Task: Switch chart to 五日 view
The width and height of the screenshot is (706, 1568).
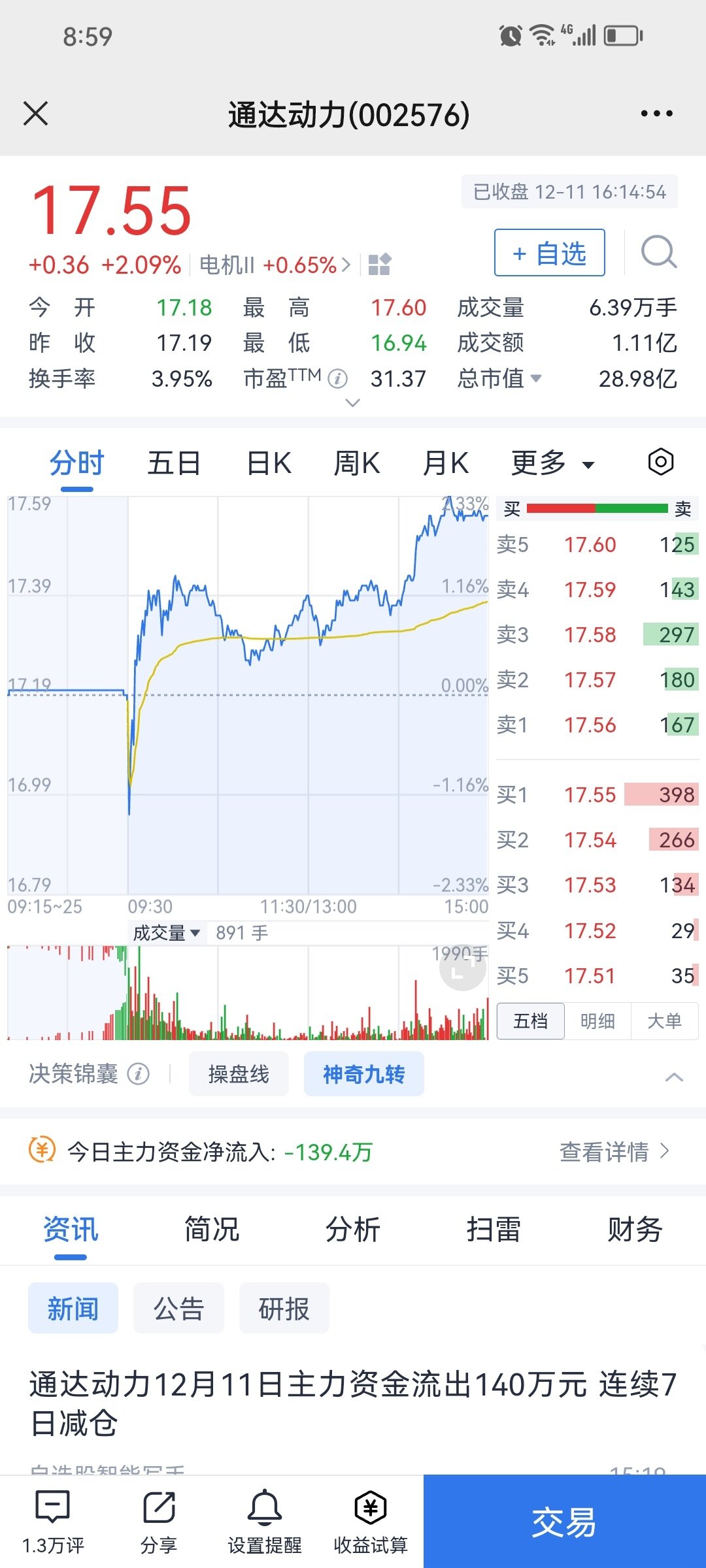Action: pos(173,464)
